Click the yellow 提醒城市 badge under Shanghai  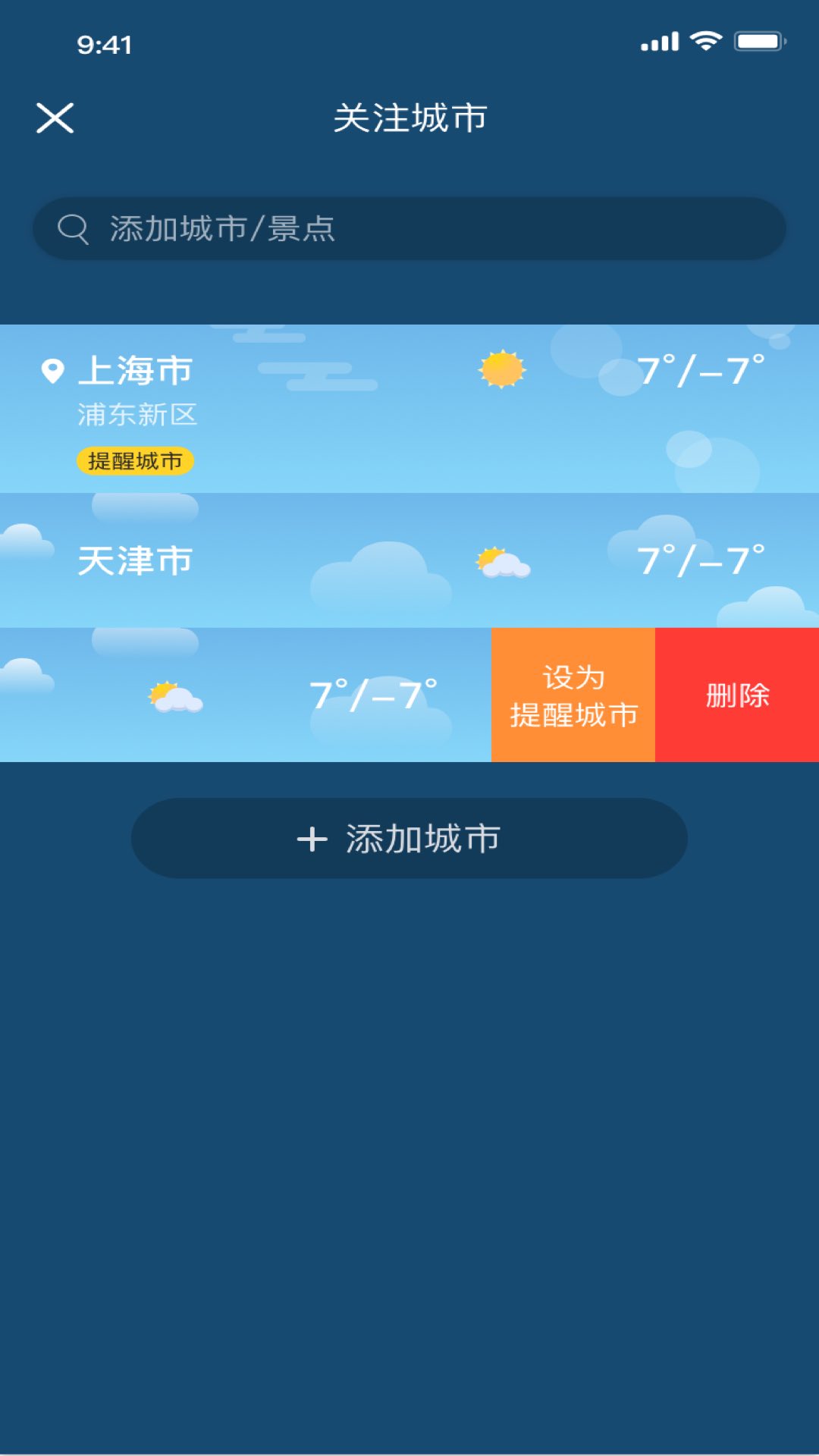(136, 460)
